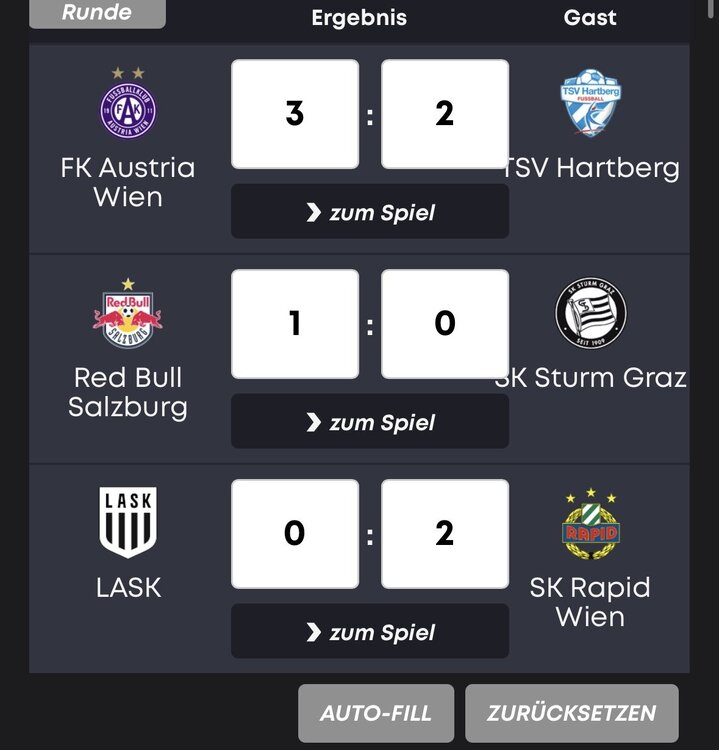Tap the AUTO-FILL button
This screenshot has height=750, width=719.
376,714
